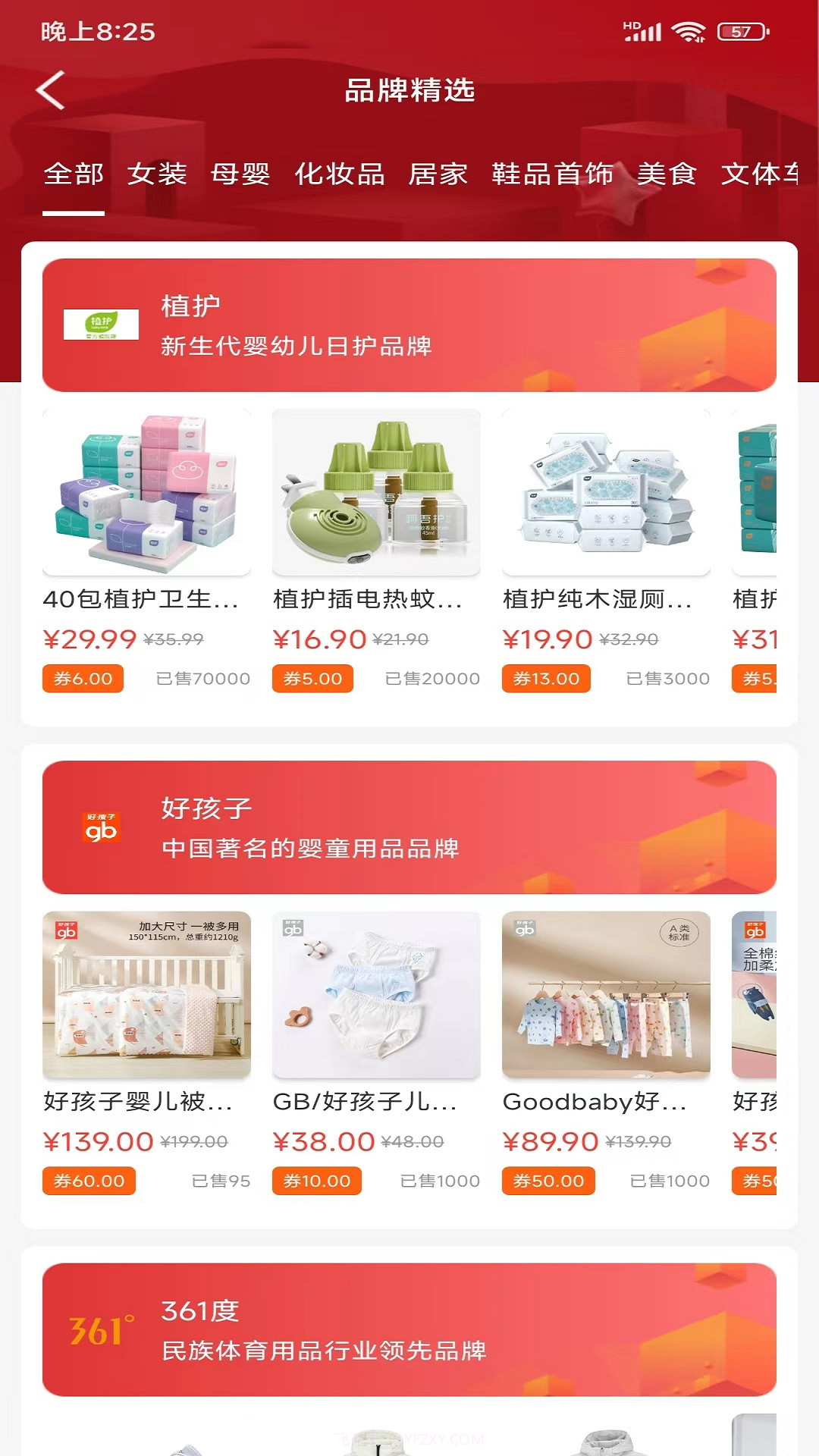Tap the back arrow to return
Image resolution: width=819 pixels, height=1456 pixels.
point(50,90)
